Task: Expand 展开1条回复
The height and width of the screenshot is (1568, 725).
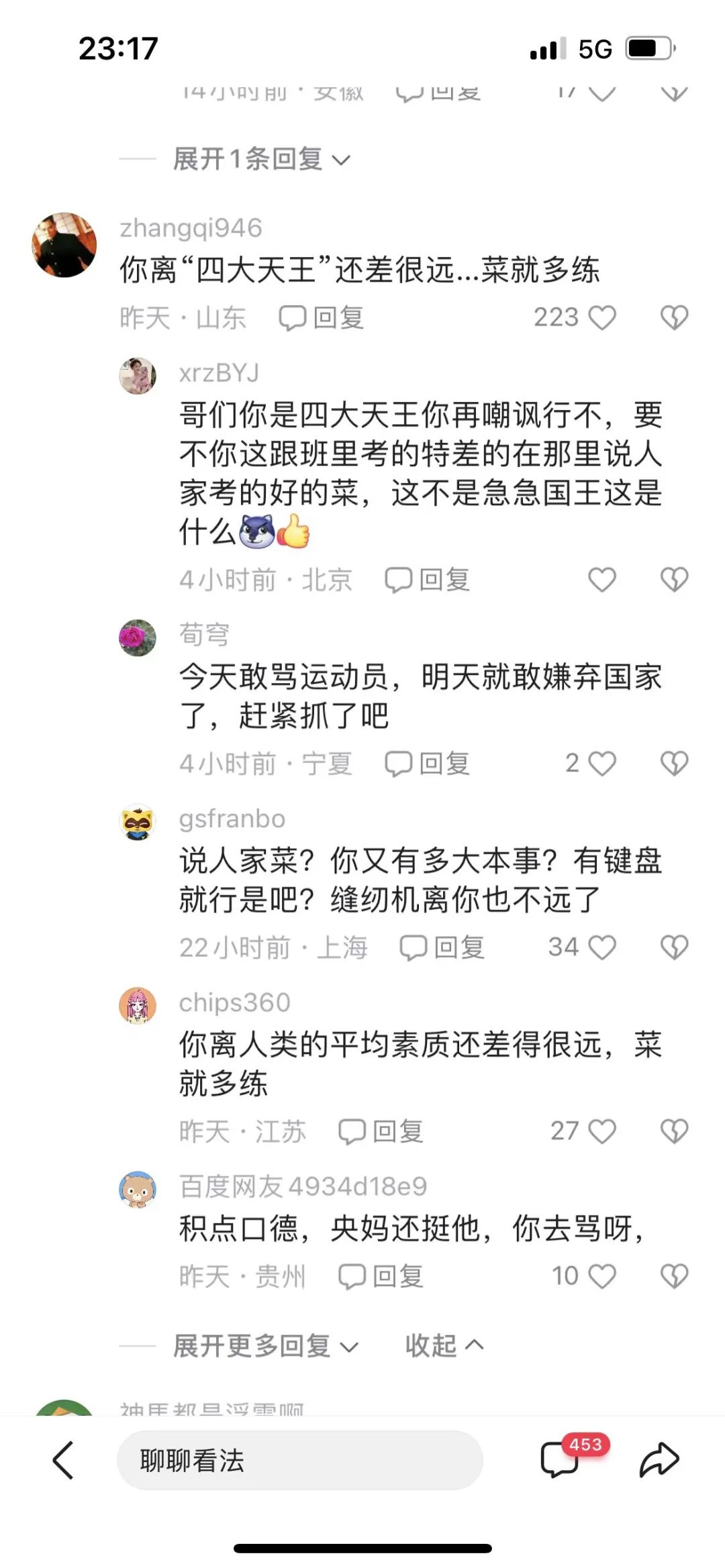Action: pyautogui.click(x=261, y=160)
